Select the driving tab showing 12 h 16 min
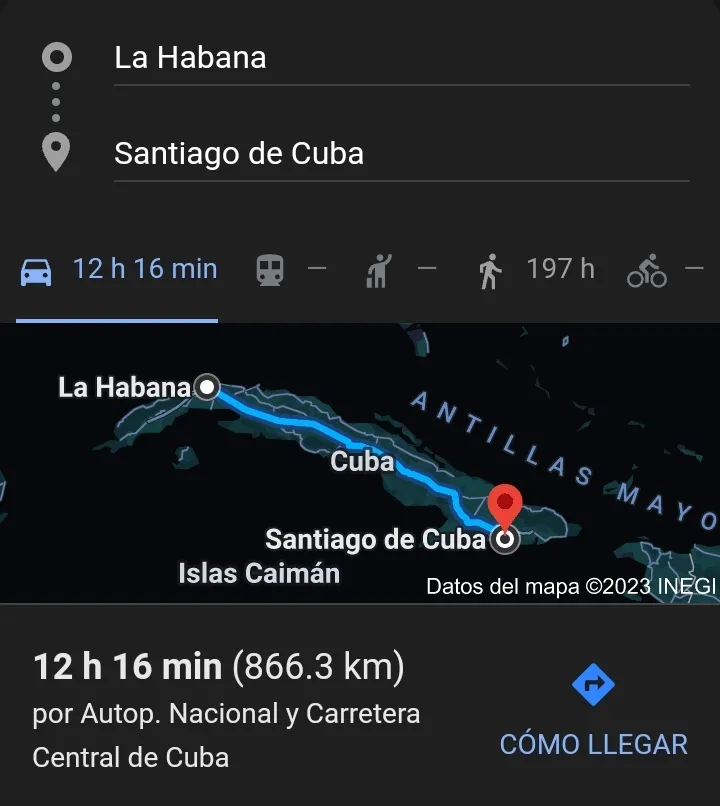 click(x=118, y=270)
